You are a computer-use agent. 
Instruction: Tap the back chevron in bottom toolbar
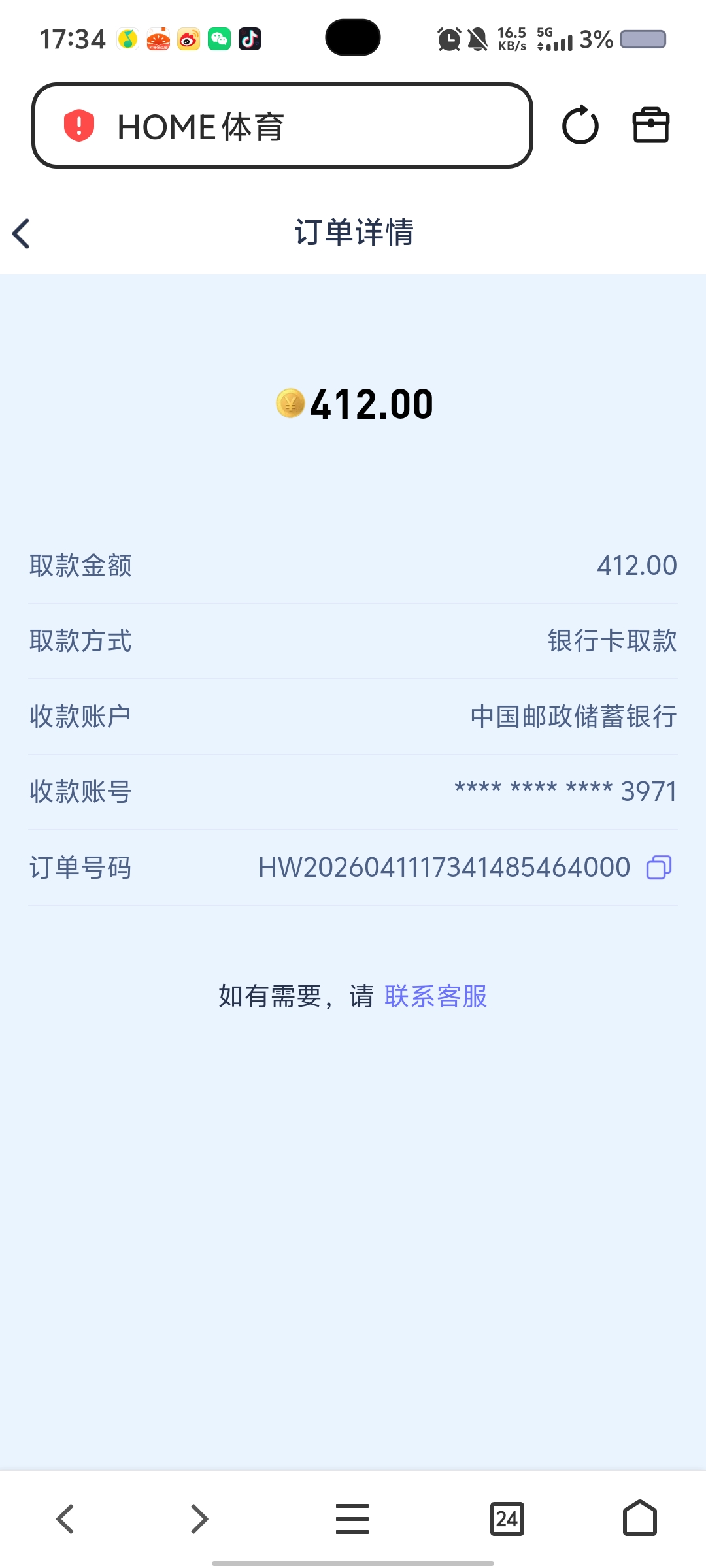(x=65, y=1518)
